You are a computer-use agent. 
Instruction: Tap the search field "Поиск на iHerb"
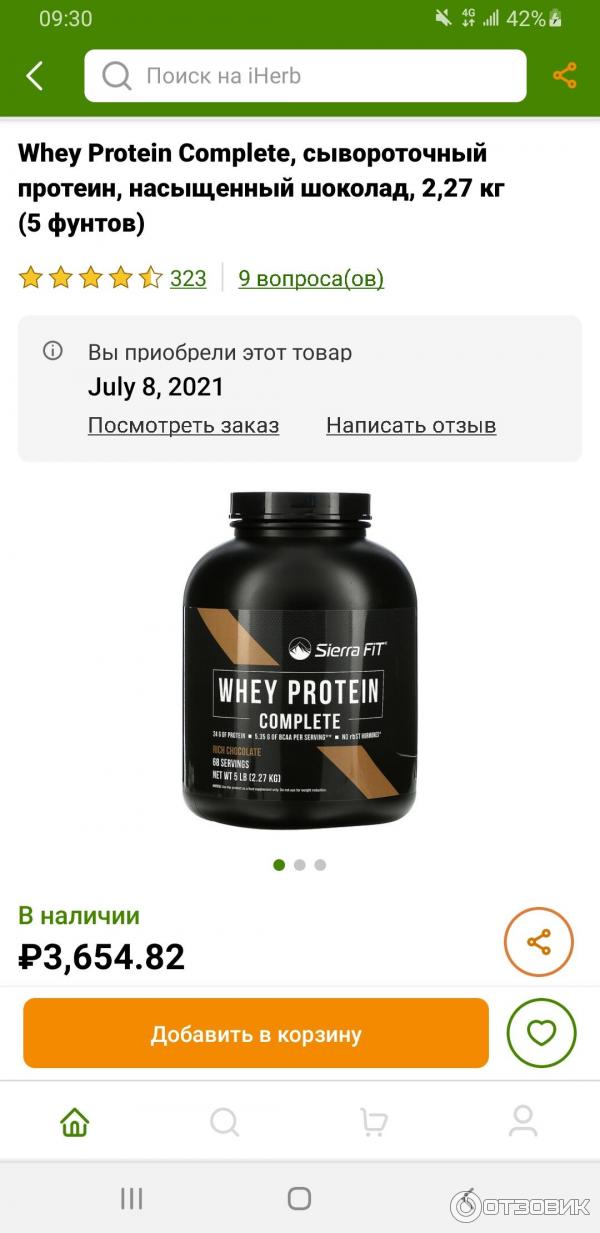point(305,76)
